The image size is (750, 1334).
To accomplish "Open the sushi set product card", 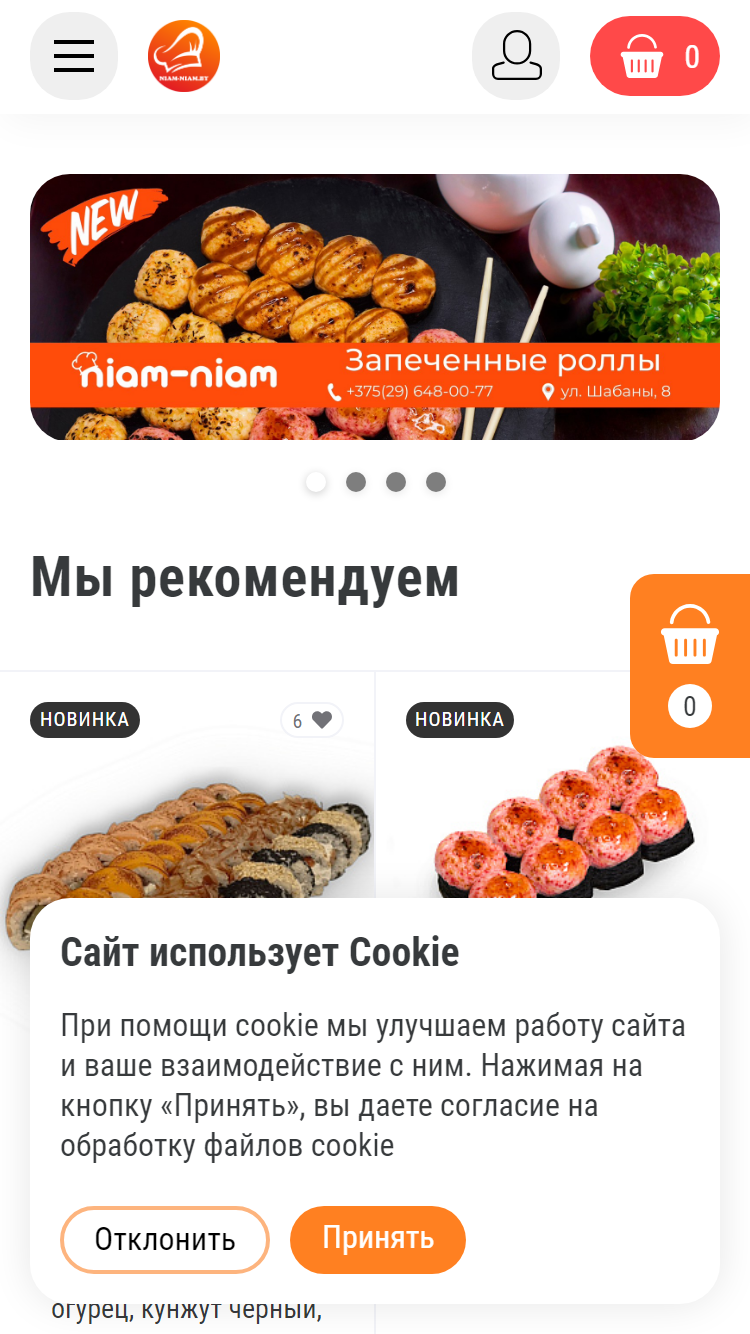I will point(187,800).
